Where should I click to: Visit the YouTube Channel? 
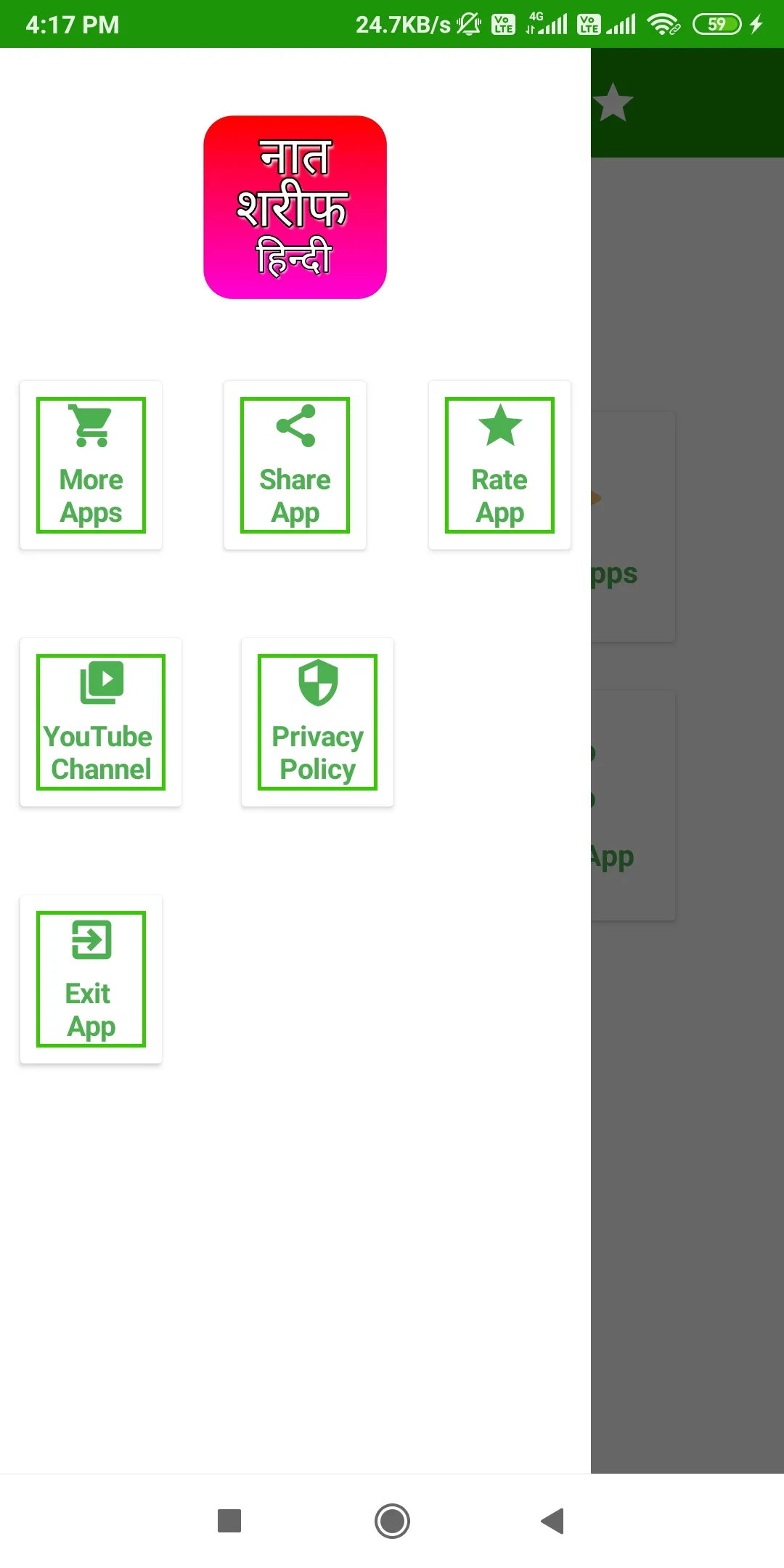101,722
